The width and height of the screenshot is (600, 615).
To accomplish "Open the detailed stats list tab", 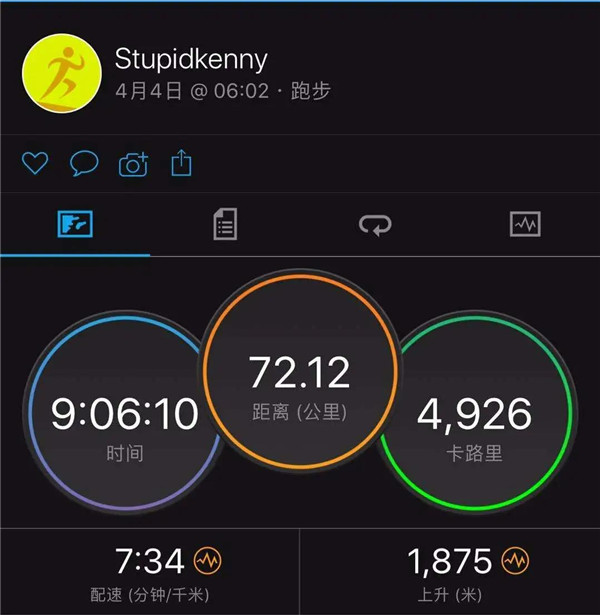I will 225,224.
